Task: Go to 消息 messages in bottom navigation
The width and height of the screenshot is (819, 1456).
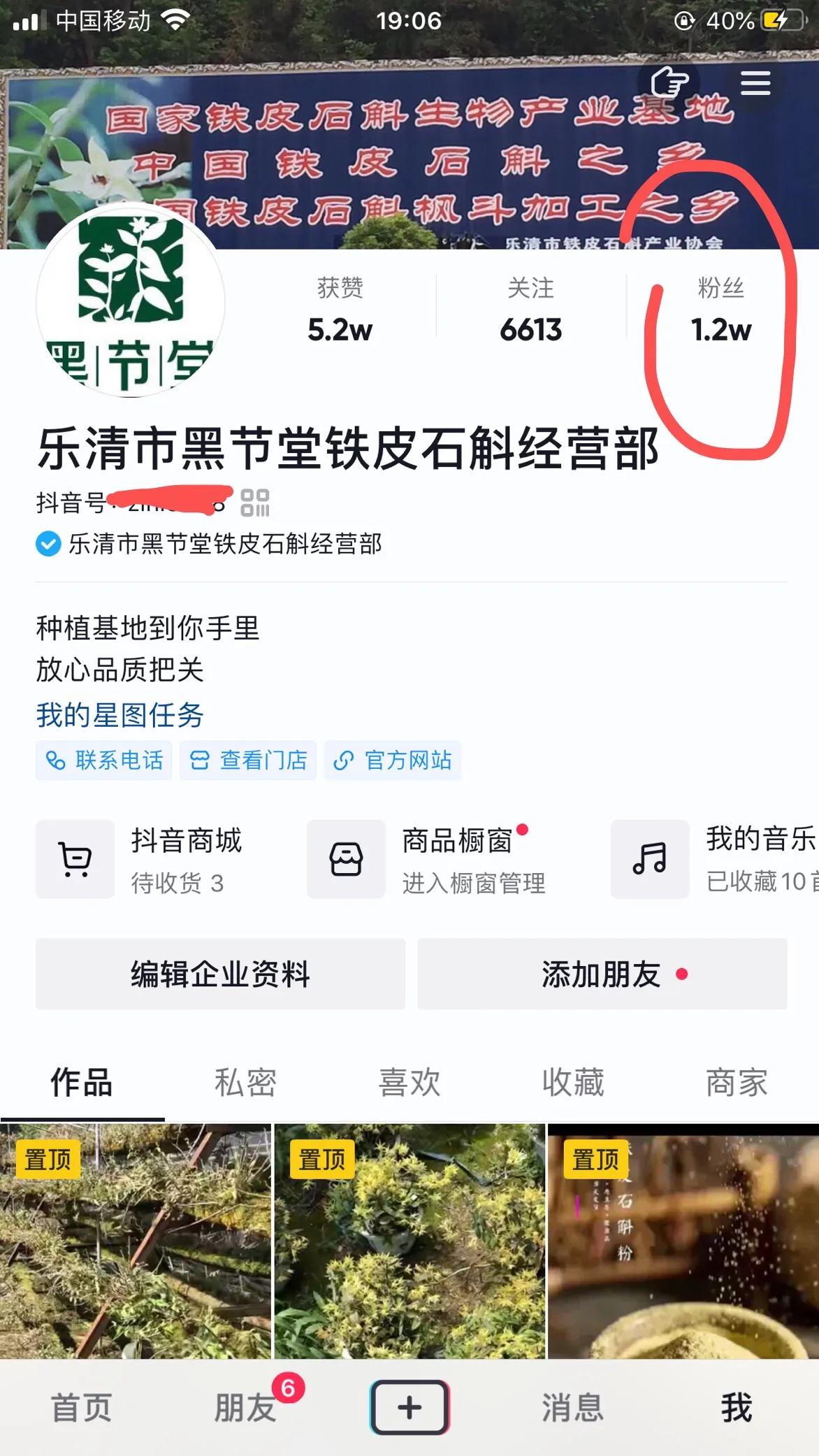Action: coord(574,1407)
